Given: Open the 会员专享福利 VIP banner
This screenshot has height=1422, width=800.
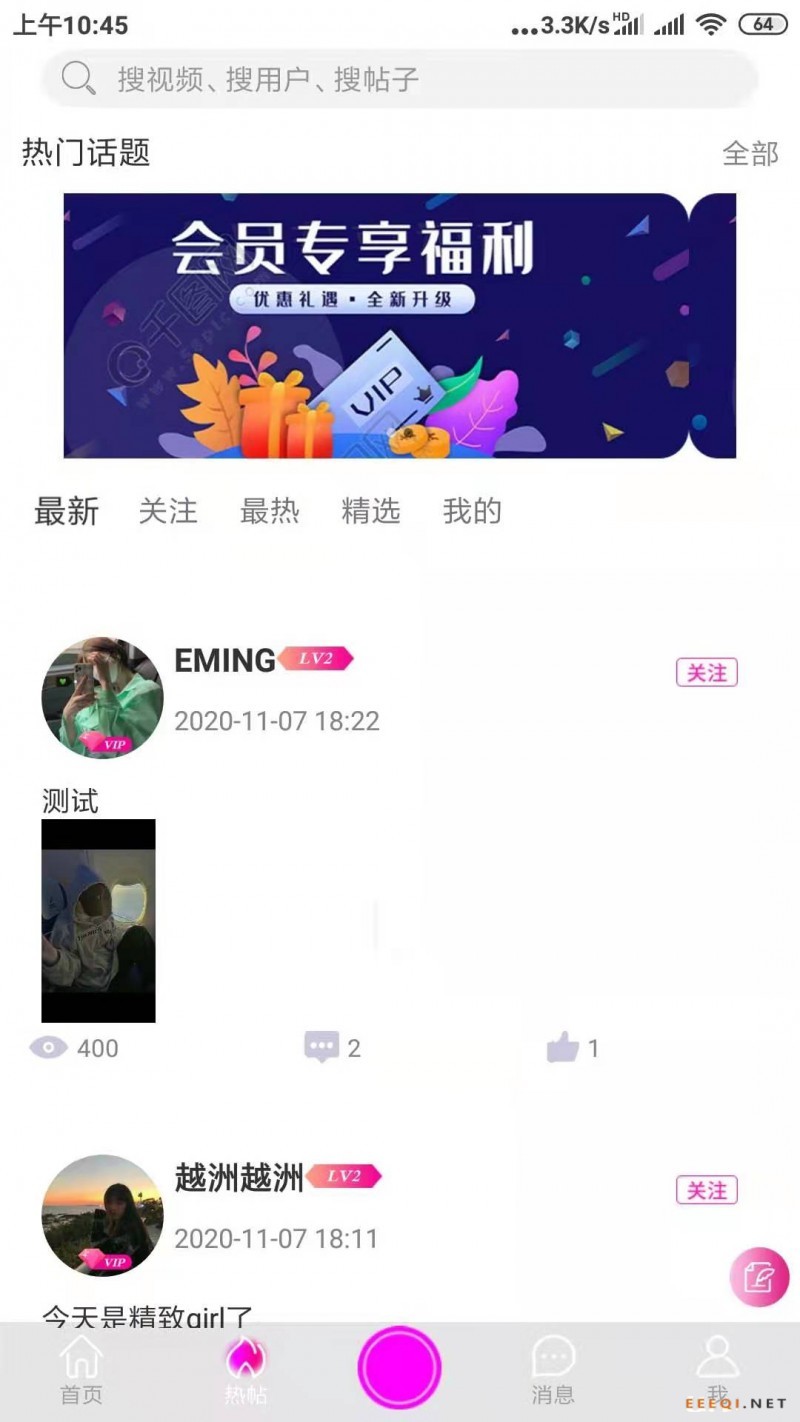Looking at the screenshot, I should coord(400,325).
